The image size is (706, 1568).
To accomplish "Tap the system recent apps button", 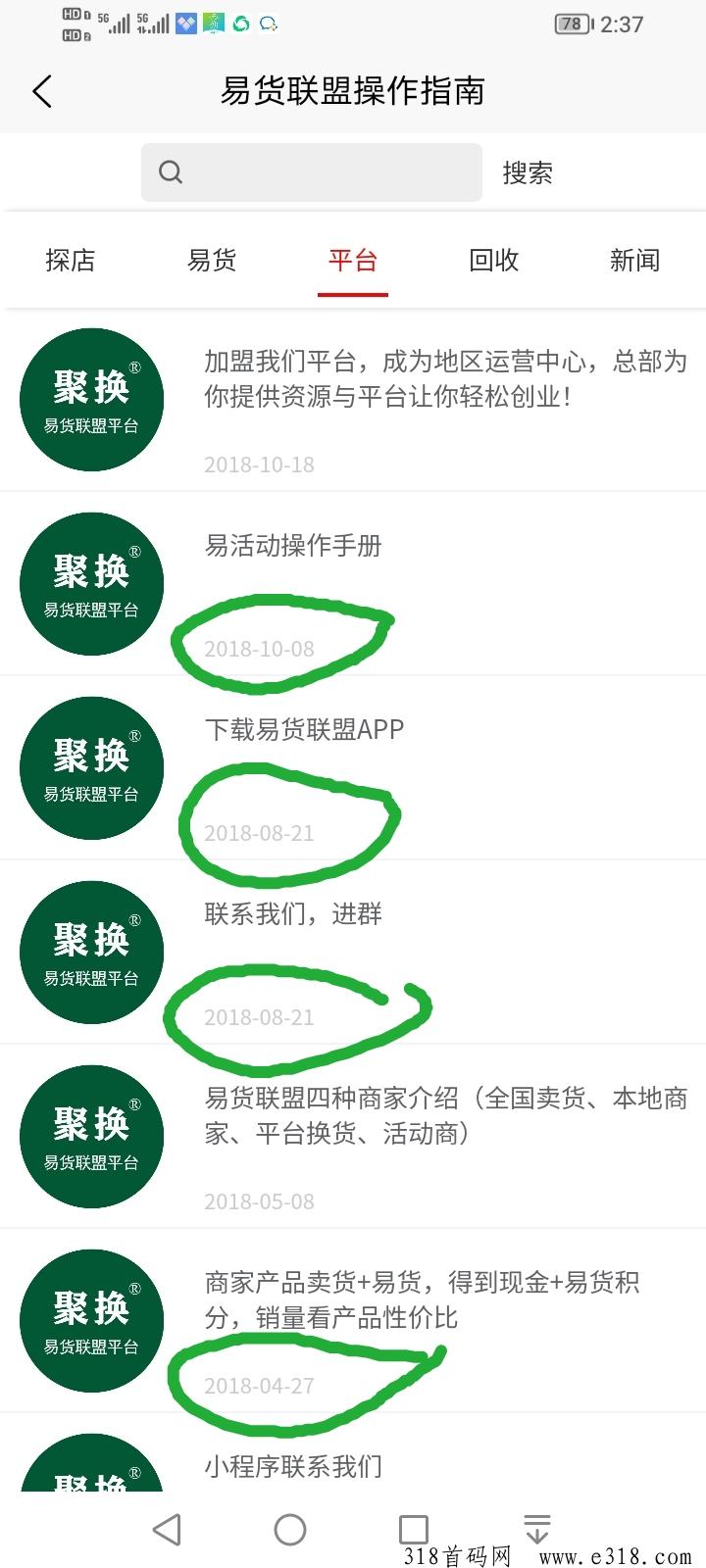I will coord(414,1530).
